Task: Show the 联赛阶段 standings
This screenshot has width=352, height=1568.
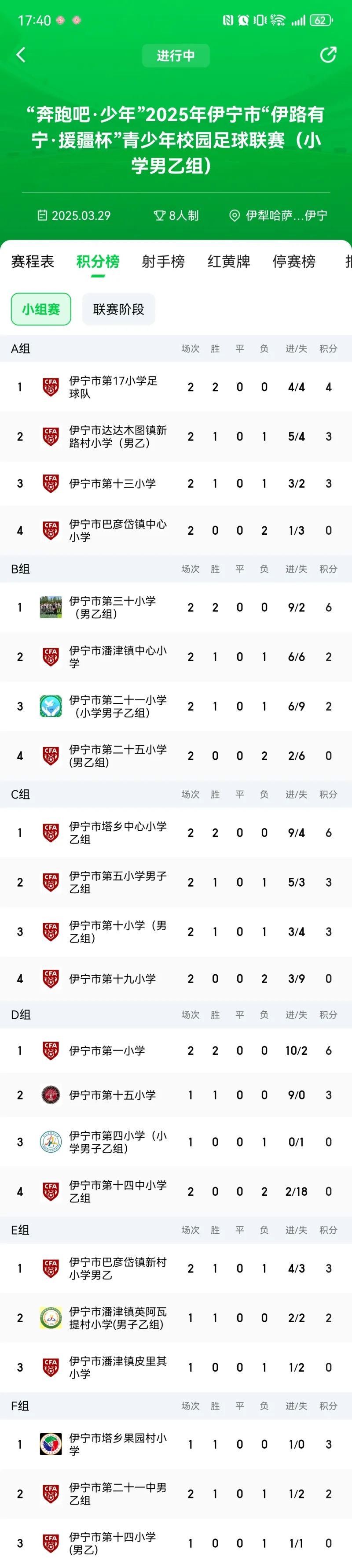Action: (x=118, y=309)
